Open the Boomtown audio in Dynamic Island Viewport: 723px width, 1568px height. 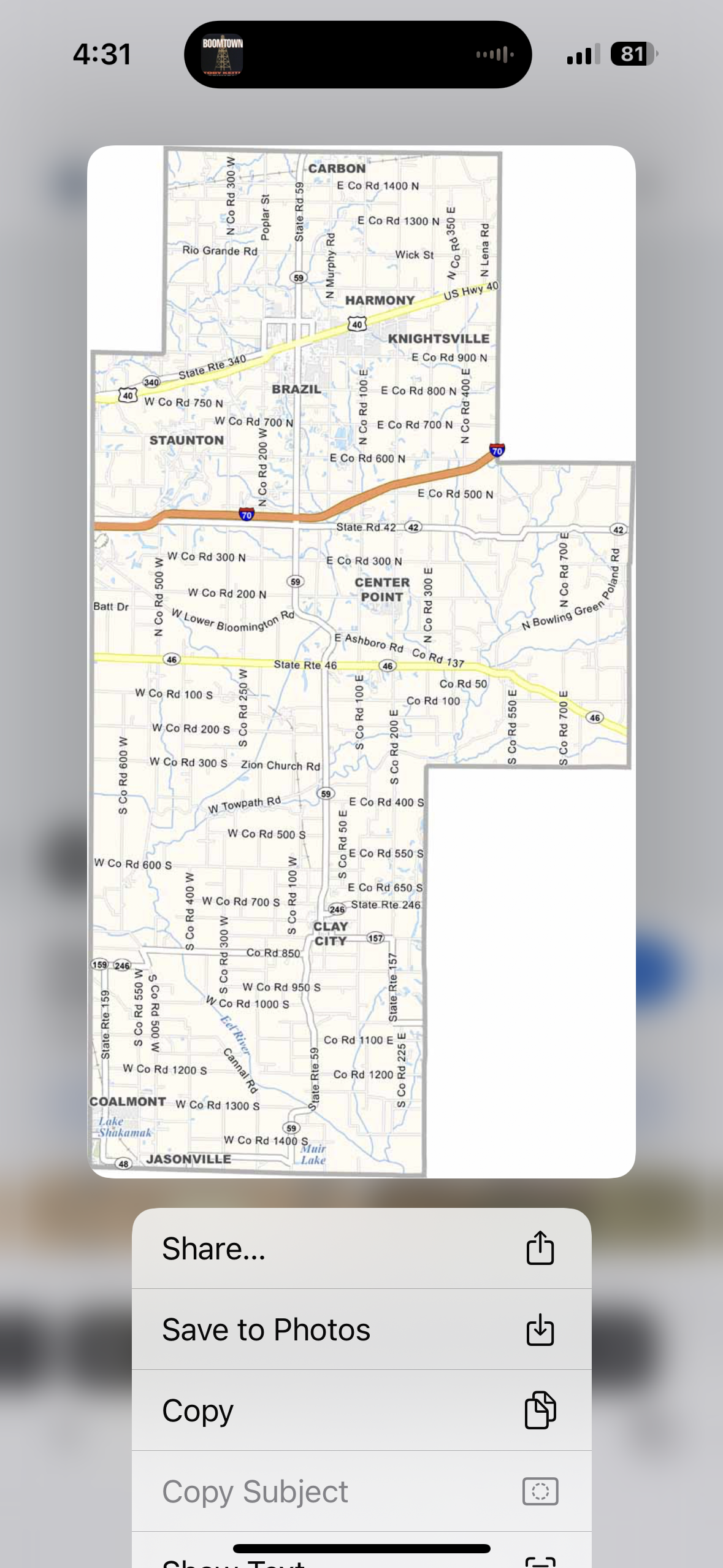pos(357,55)
